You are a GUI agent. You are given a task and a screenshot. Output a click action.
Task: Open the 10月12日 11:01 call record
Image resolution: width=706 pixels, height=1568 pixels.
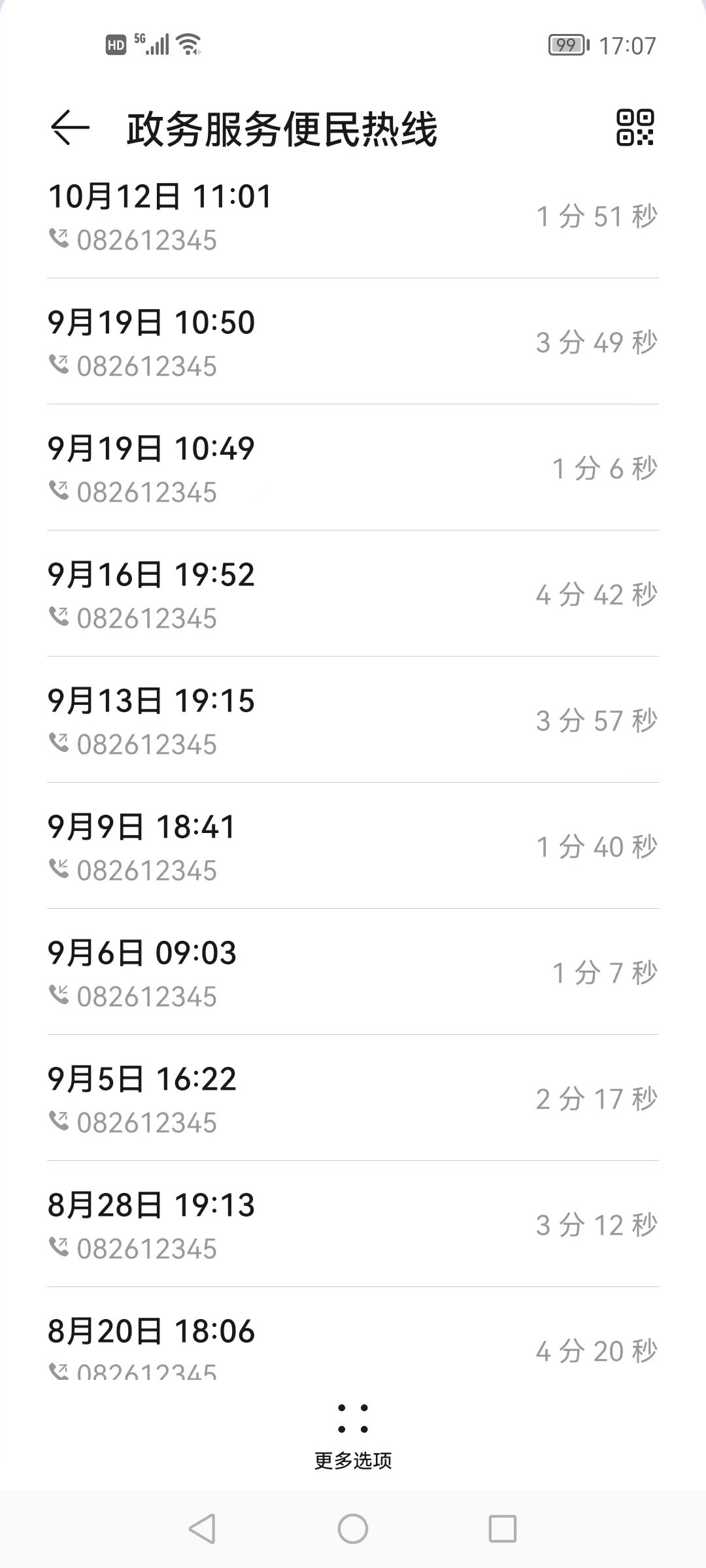click(x=353, y=217)
